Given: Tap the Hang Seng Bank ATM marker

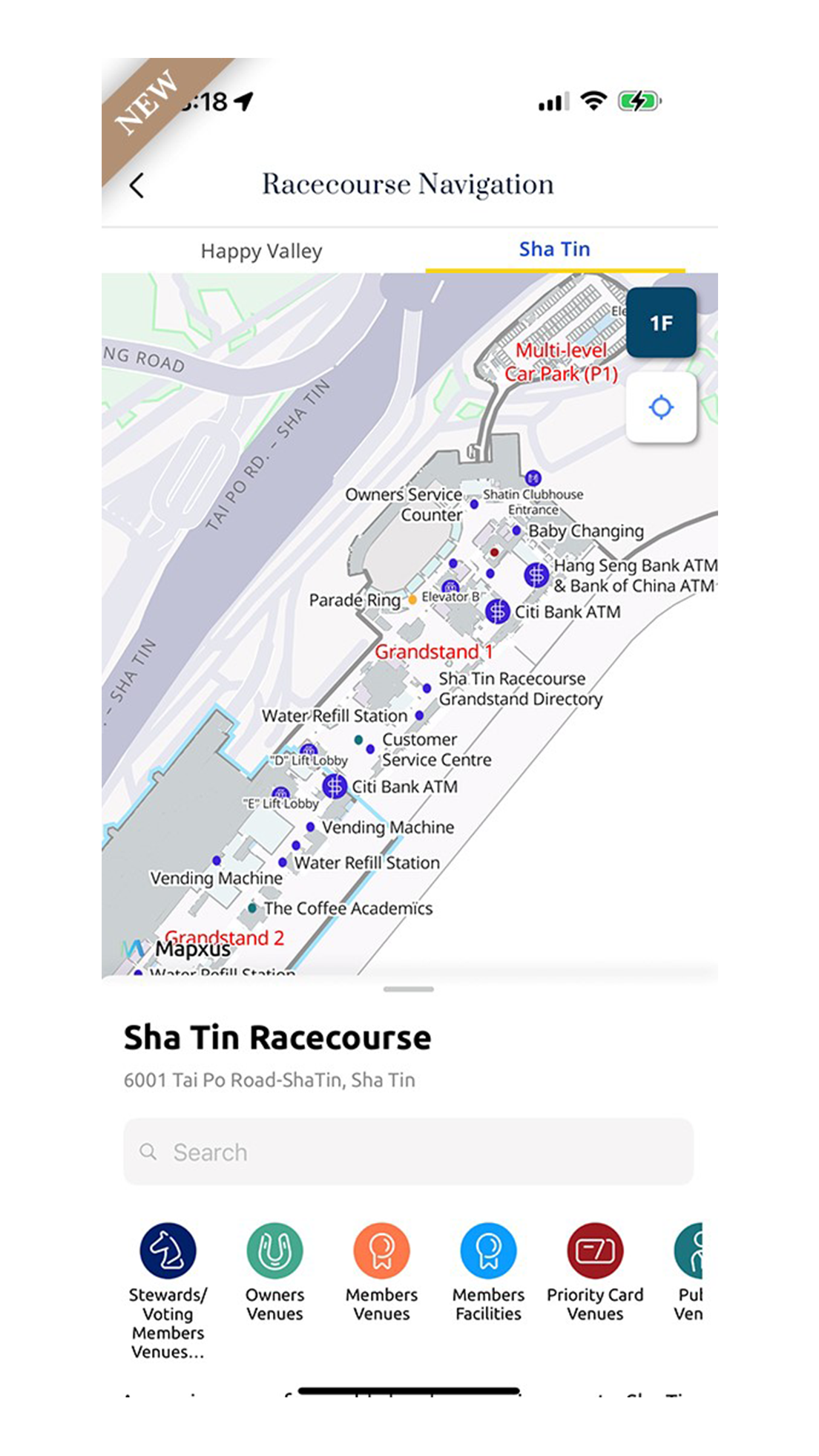Looking at the screenshot, I should click(x=536, y=575).
